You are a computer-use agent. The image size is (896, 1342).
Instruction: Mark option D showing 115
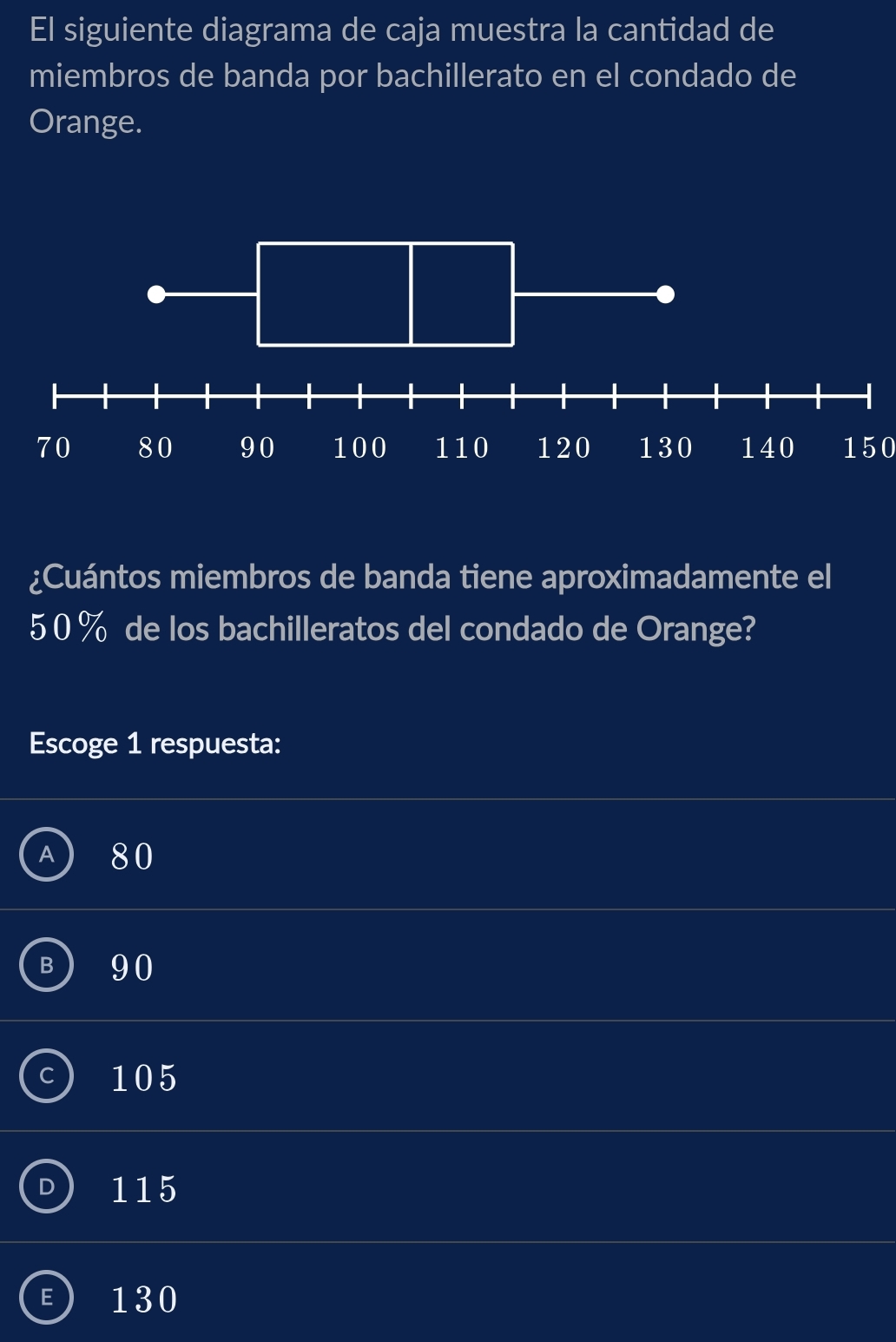(447, 1187)
